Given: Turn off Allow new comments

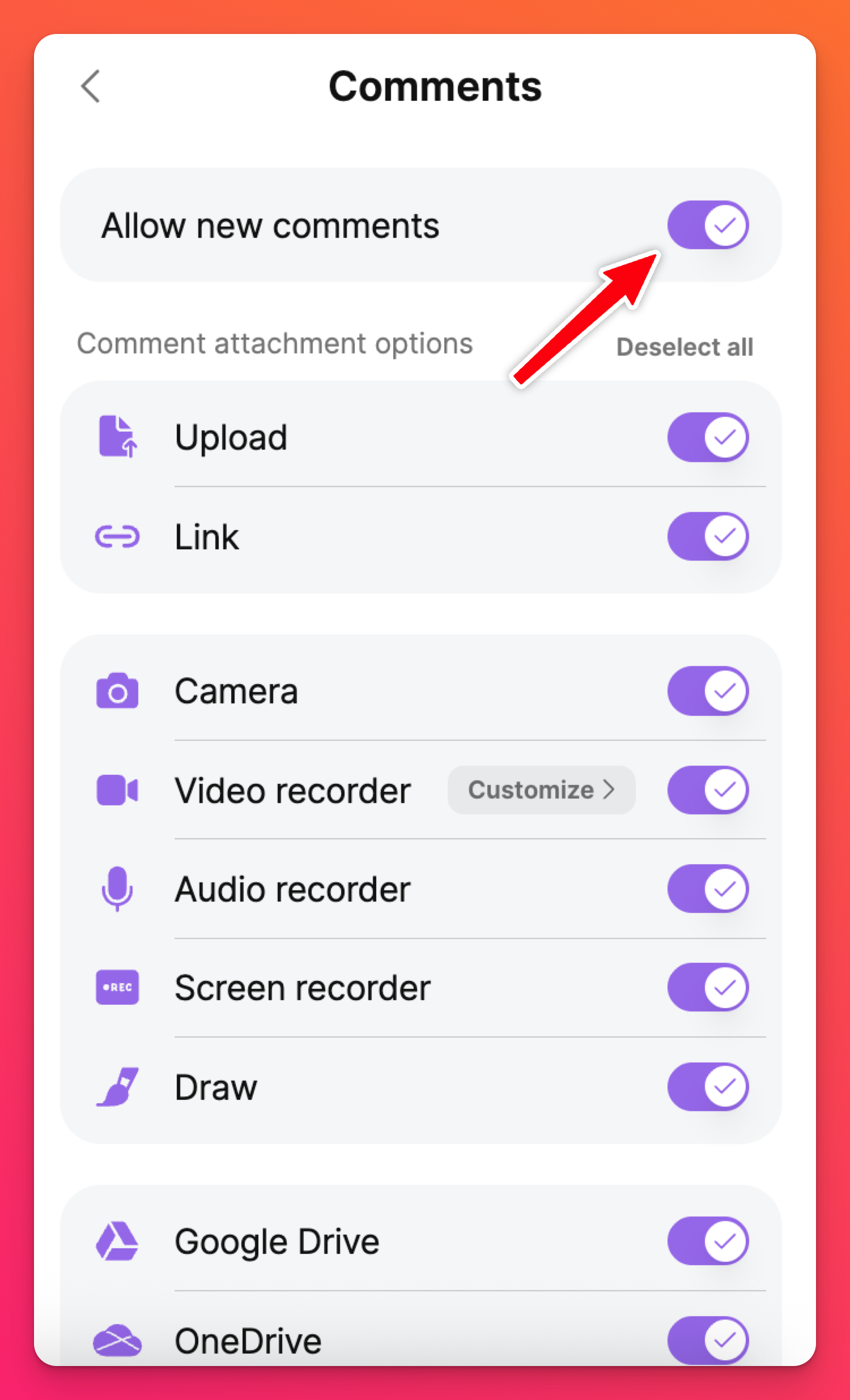Looking at the screenshot, I should click(x=707, y=225).
